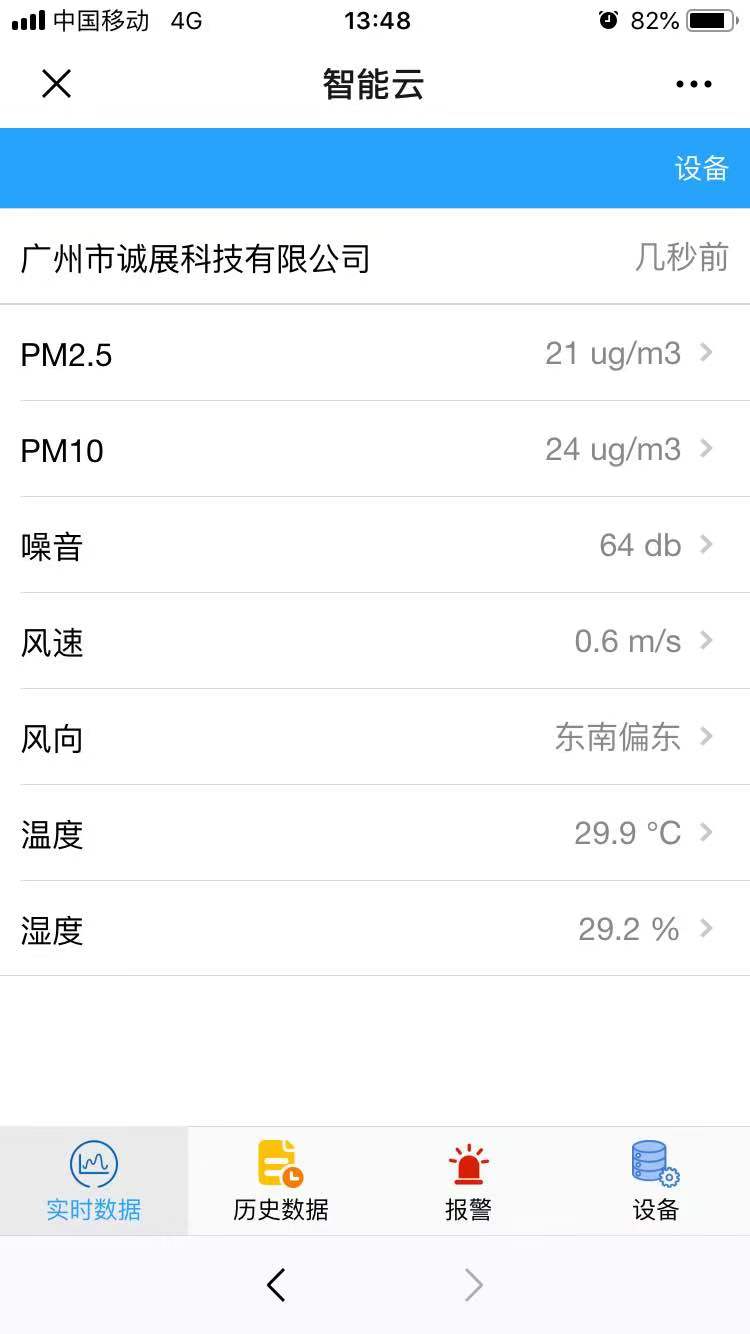The image size is (750, 1334).
Task: Open the 风速 wind speed row
Action: pyautogui.click(x=375, y=641)
